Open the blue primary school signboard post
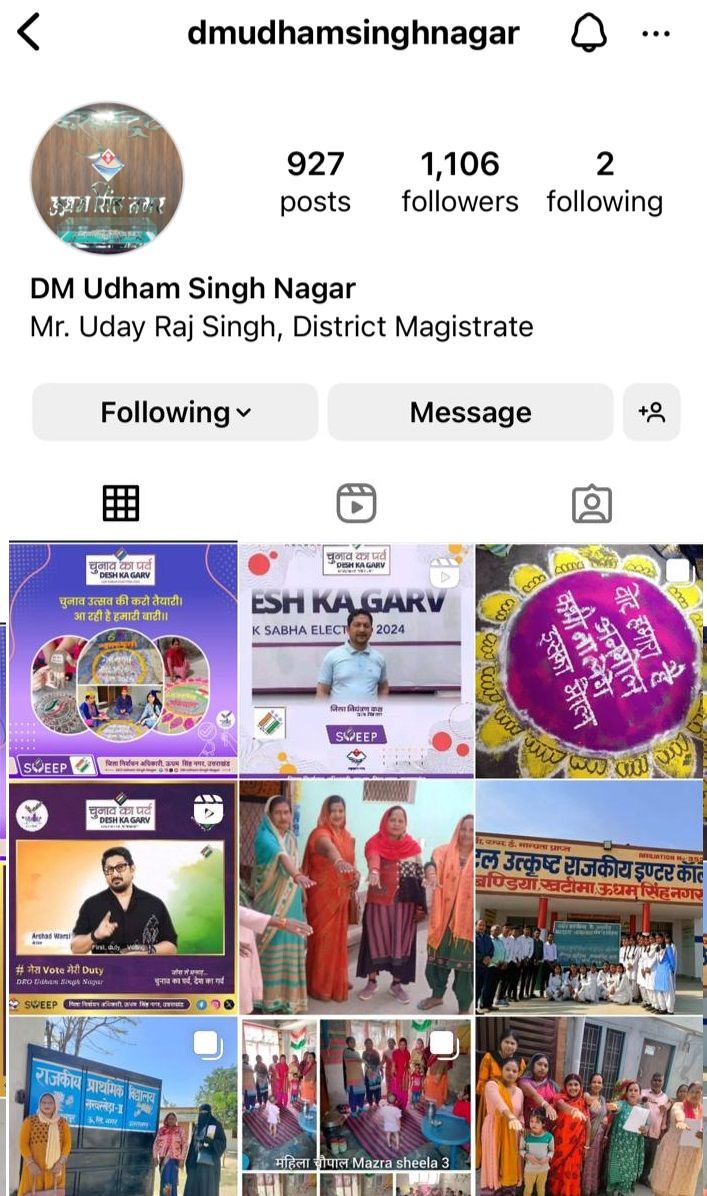This screenshot has height=1196, width=707. click(123, 1106)
